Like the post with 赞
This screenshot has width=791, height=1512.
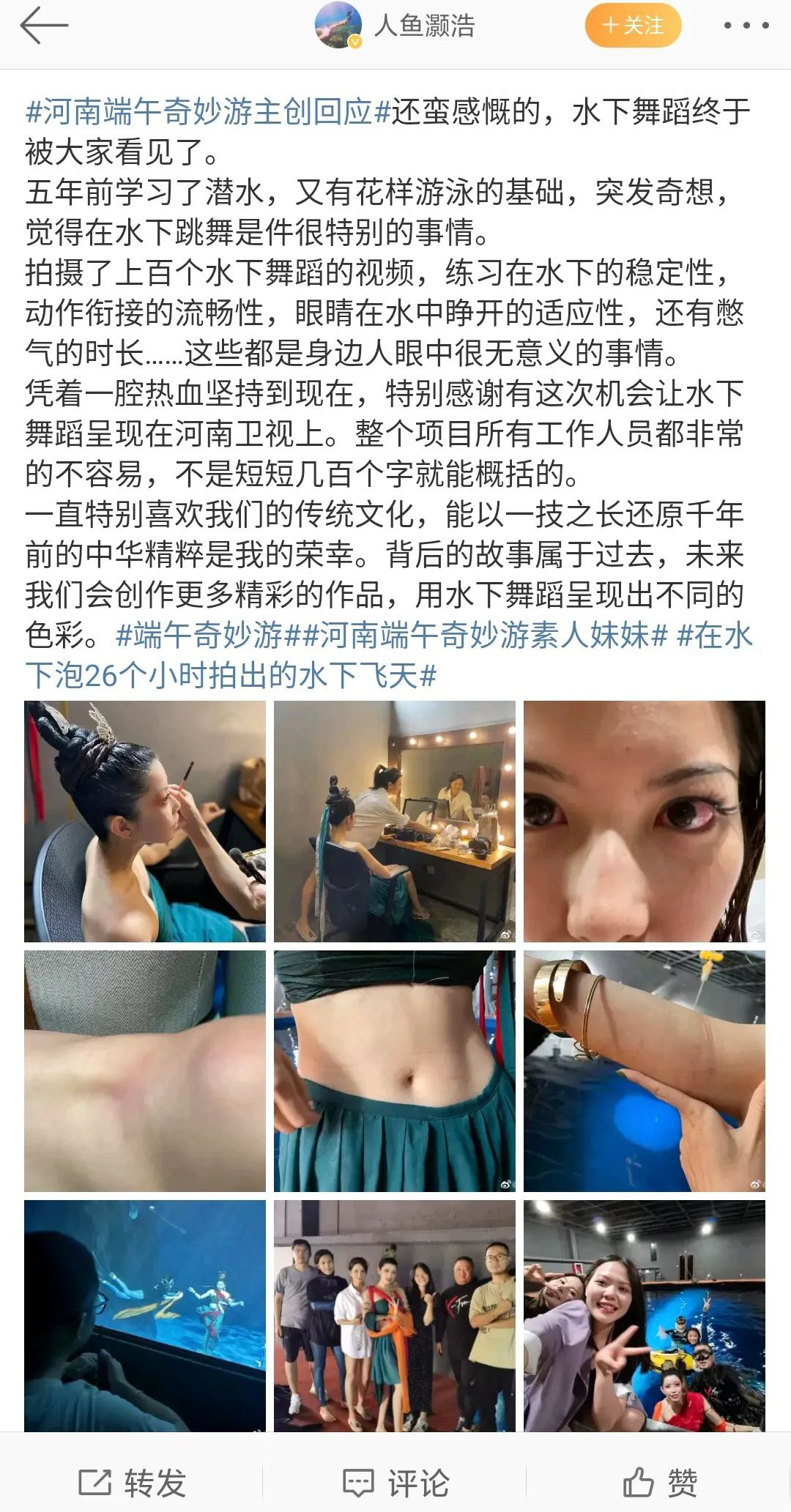coord(659,1483)
